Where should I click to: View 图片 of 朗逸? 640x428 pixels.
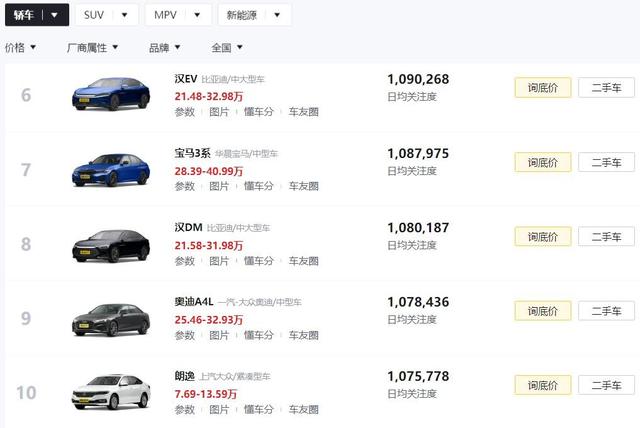point(219,409)
